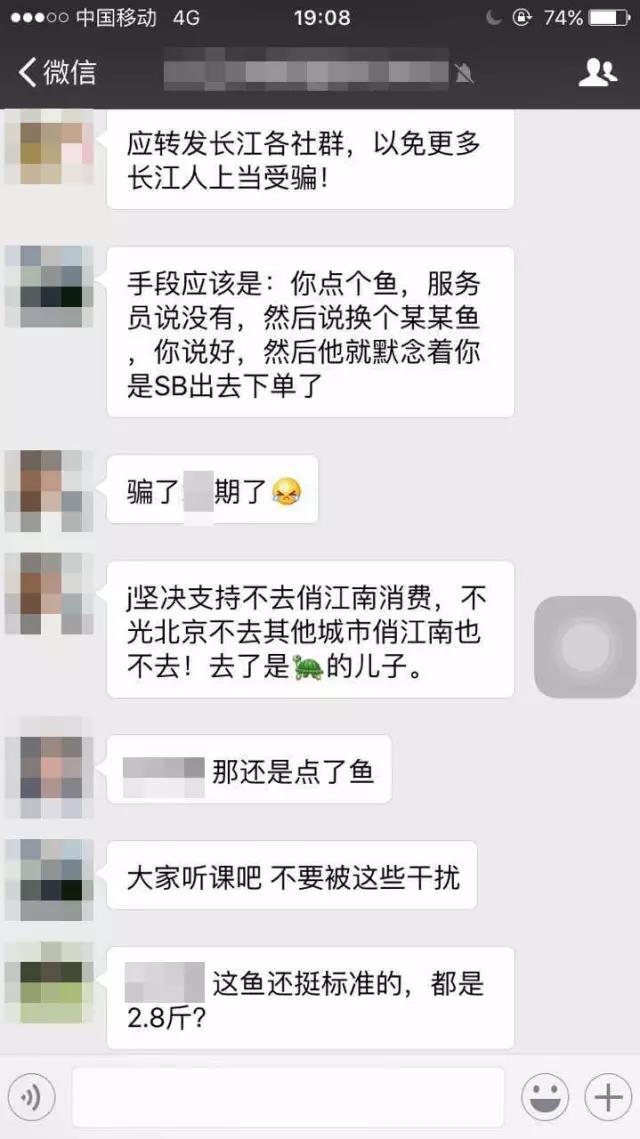Image resolution: width=640 pixels, height=1139 pixels.
Task: Open avatar beside 那还是点了鱼 message
Action: point(50,775)
